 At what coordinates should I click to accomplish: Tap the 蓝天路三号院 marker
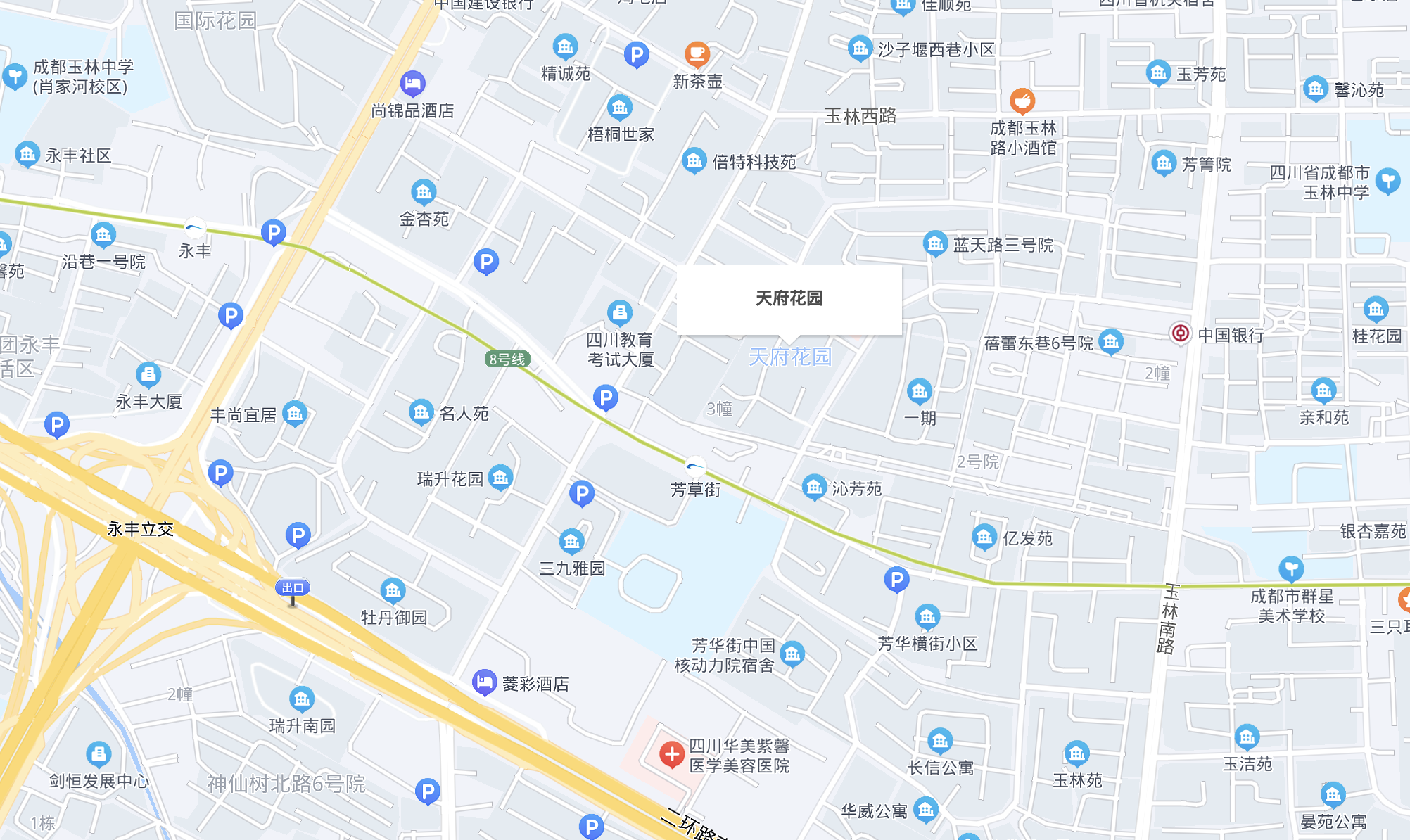pos(935,244)
